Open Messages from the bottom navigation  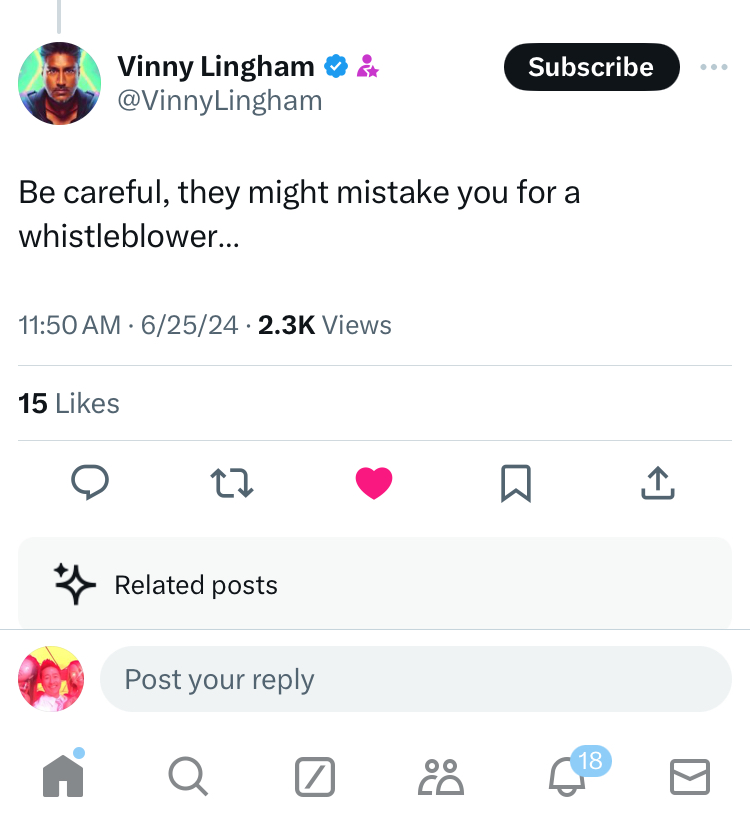click(x=689, y=776)
